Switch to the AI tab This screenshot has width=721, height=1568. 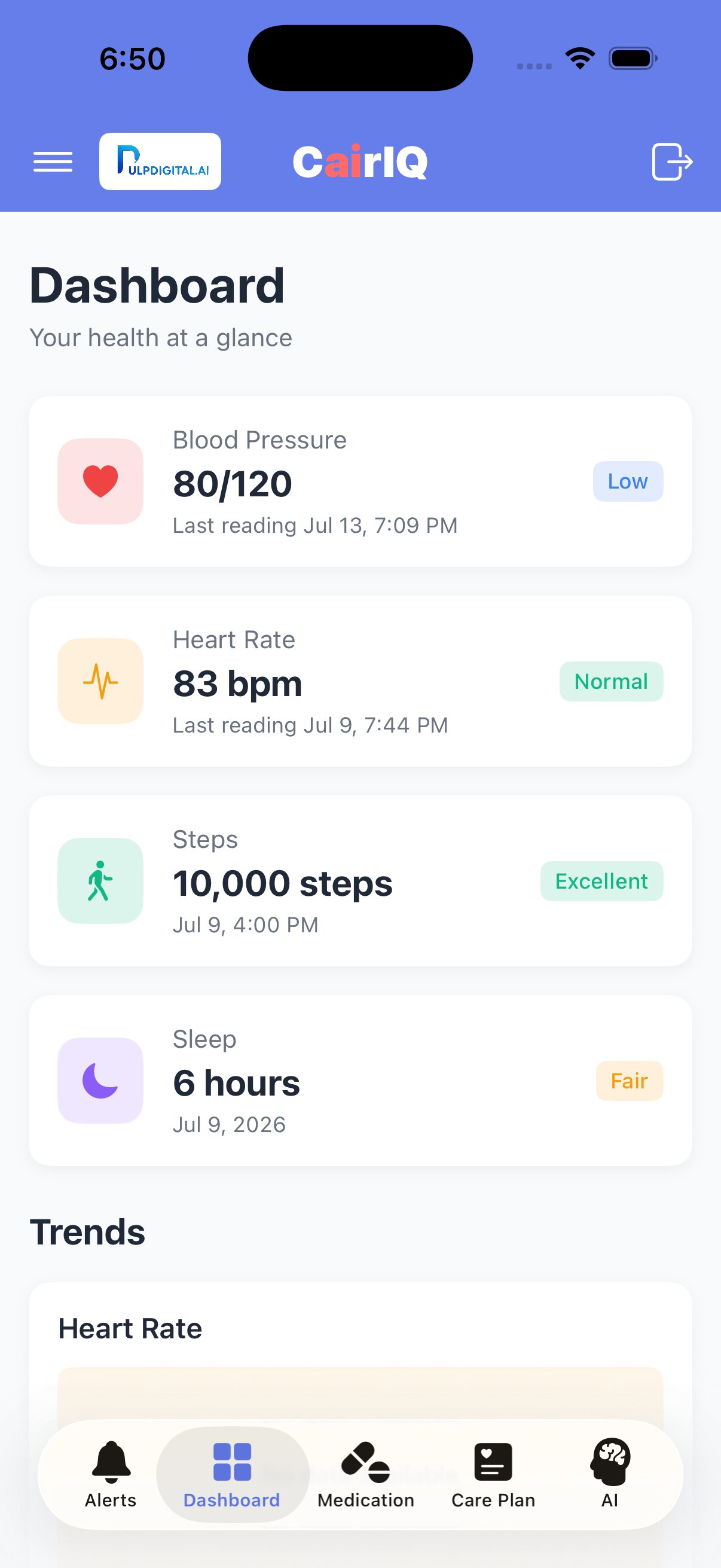pos(610,1474)
